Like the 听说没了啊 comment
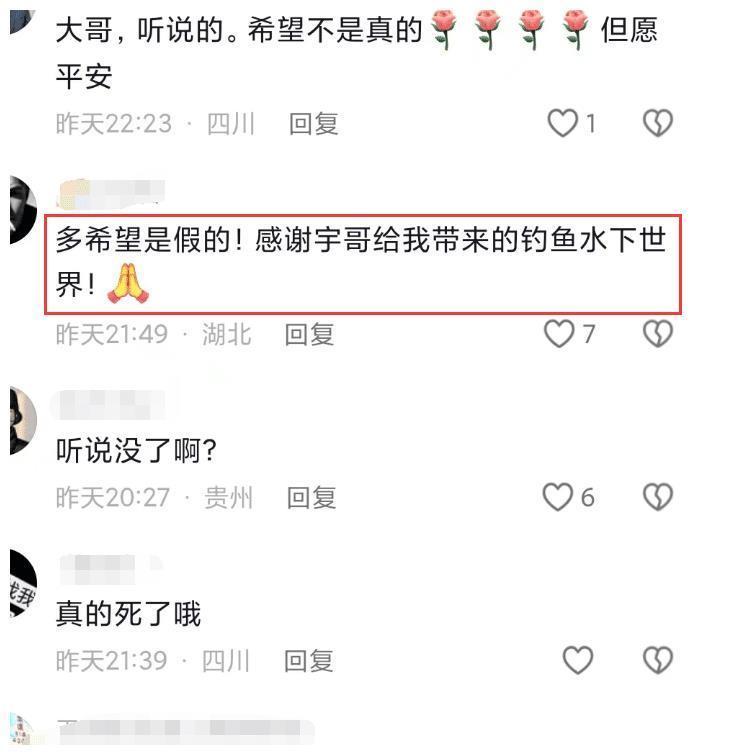731x755 pixels. (x=557, y=497)
